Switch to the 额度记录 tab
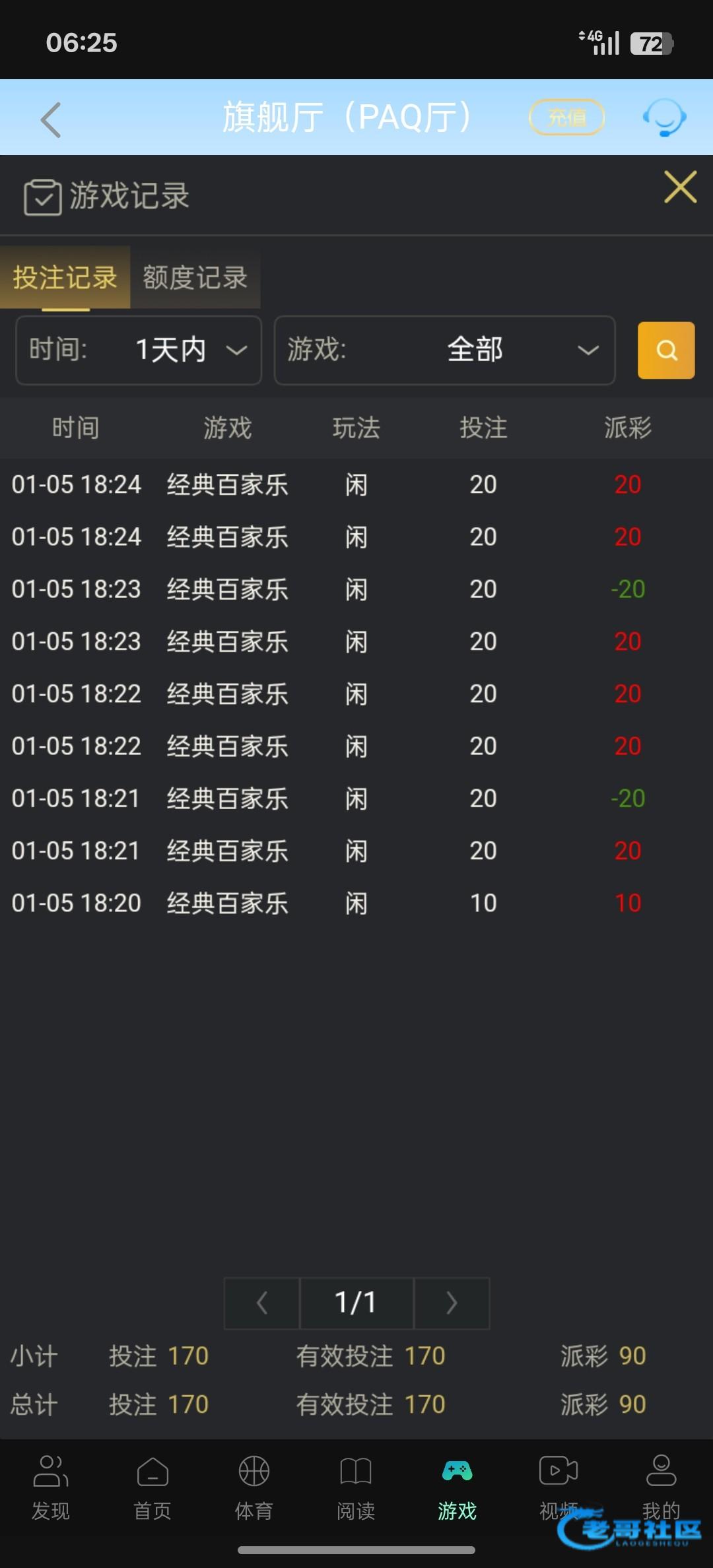This screenshot has height=1568, width=713. coord(195,277)
